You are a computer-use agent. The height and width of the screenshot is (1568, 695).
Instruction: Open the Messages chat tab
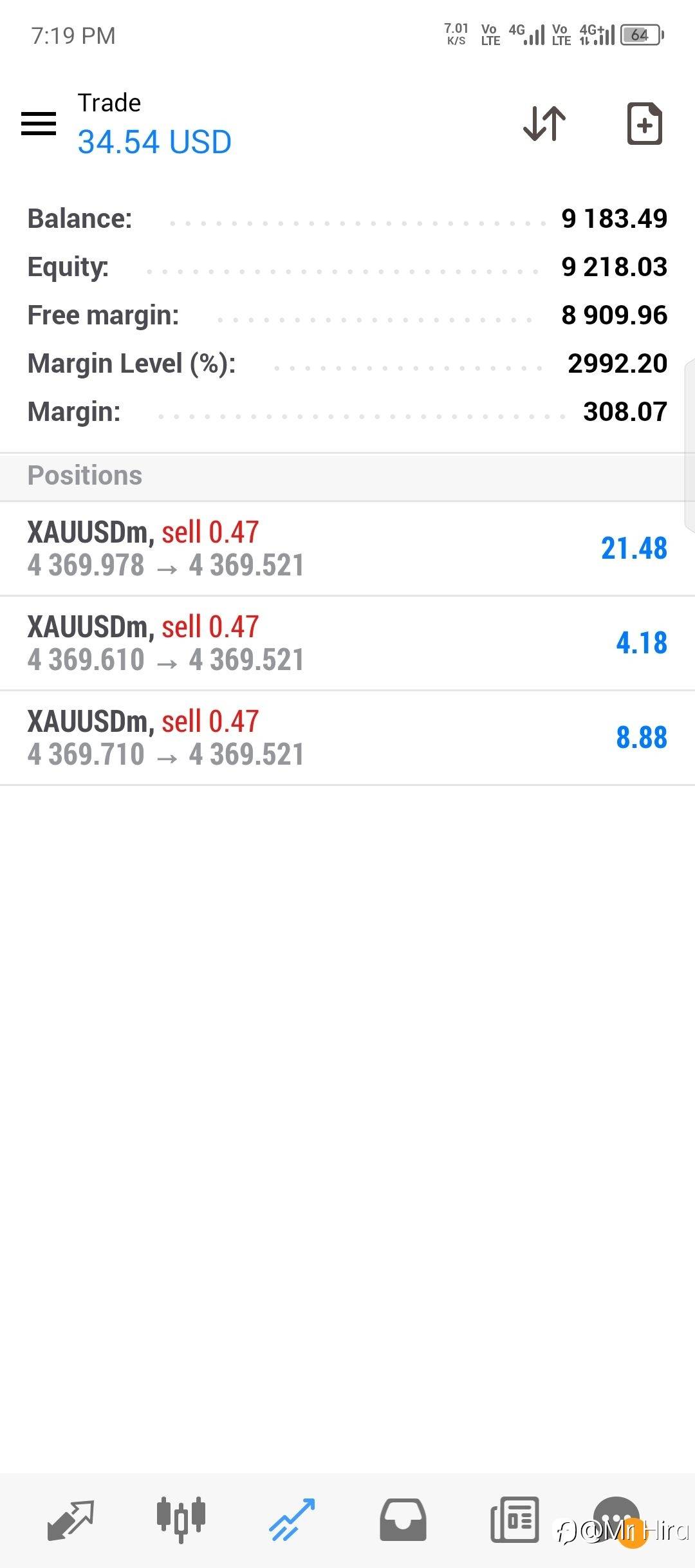[616, 1519]
